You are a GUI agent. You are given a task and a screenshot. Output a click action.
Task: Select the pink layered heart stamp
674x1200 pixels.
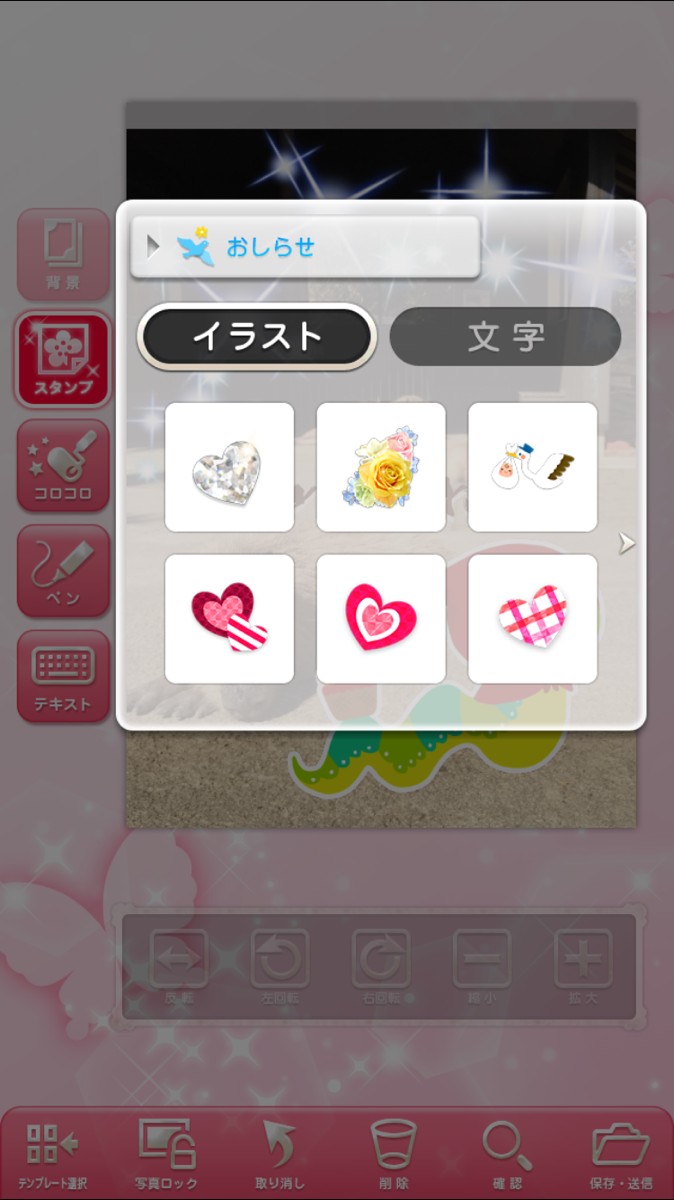click(381, 618)
